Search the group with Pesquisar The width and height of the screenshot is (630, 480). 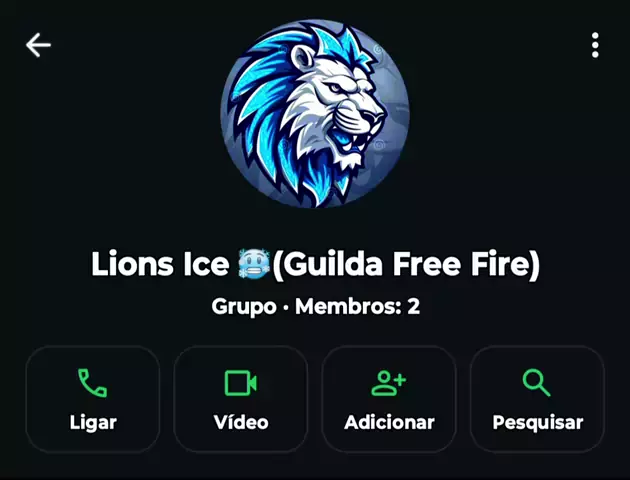tap(537, 399)
